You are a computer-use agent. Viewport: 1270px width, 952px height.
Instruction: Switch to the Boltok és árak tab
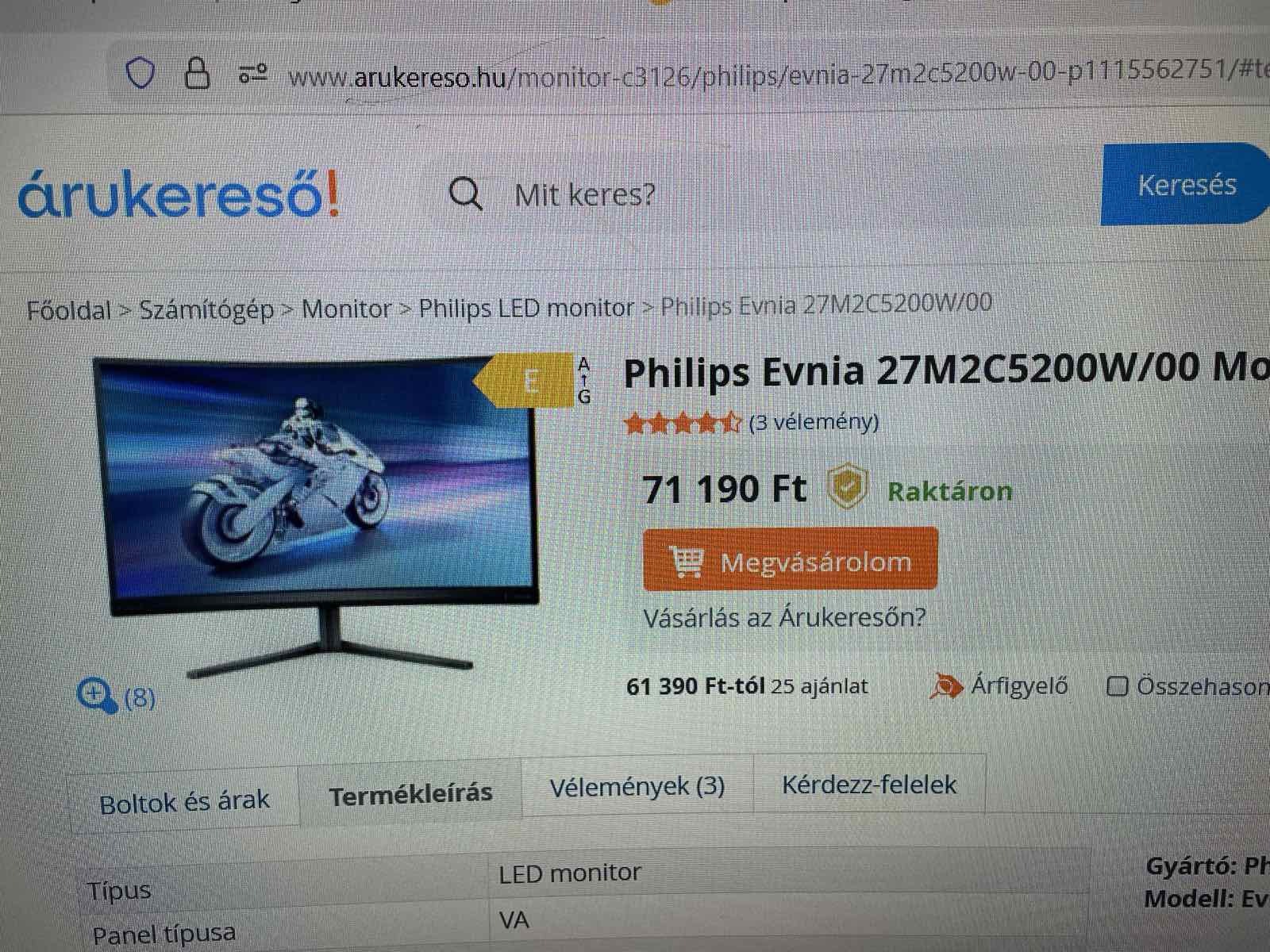(184, 803)
